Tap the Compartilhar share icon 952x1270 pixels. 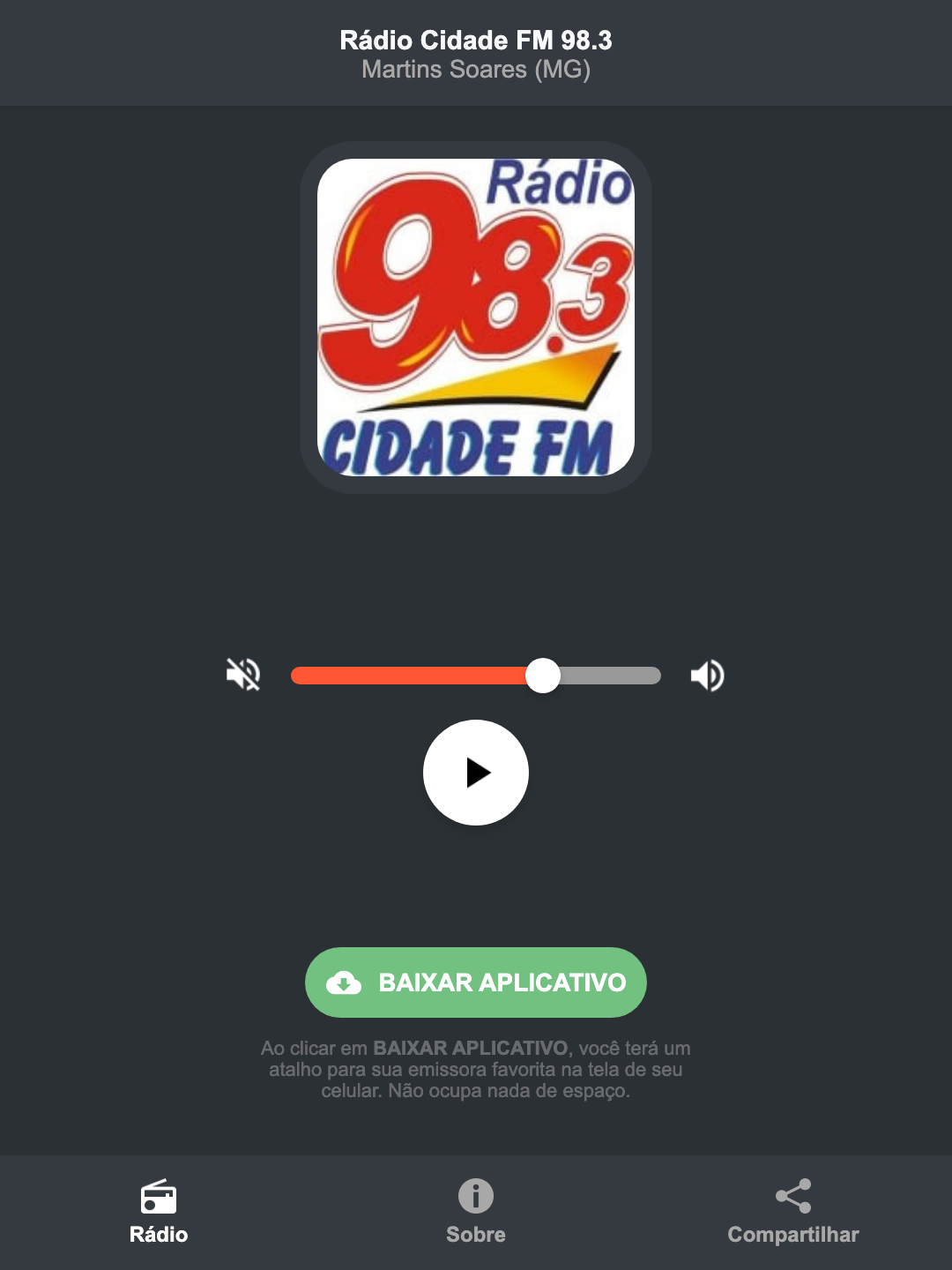tap(792, 1197)
